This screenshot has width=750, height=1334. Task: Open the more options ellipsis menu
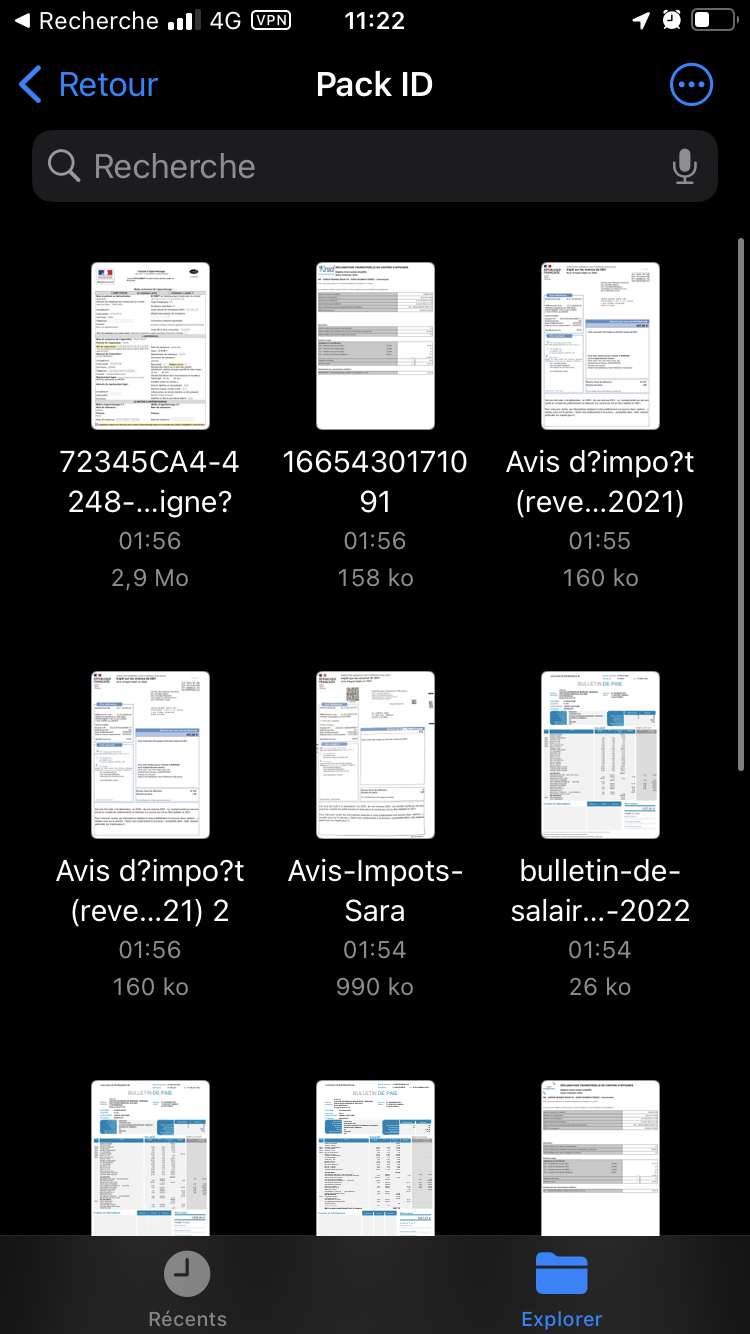[691, 85]
